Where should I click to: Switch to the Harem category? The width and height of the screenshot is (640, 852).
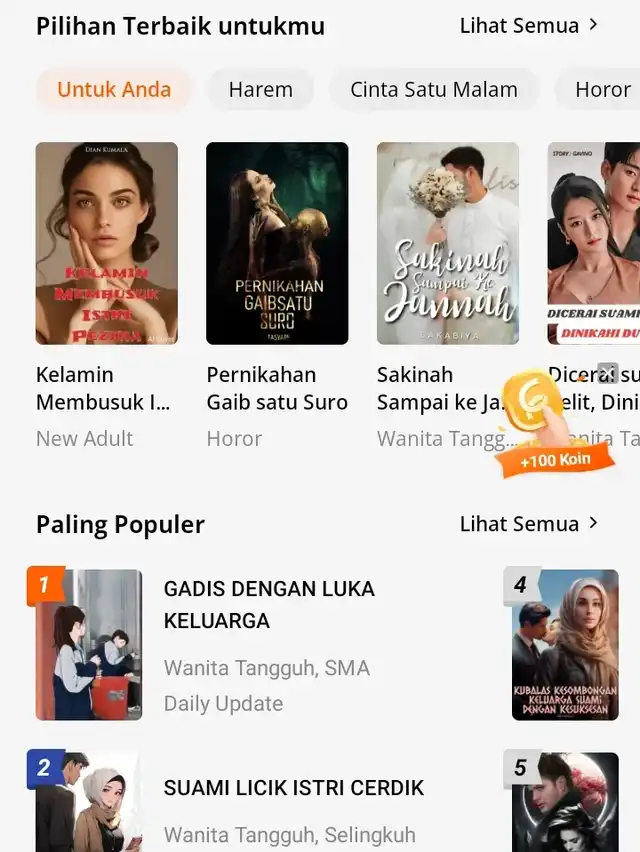[260, 89]
